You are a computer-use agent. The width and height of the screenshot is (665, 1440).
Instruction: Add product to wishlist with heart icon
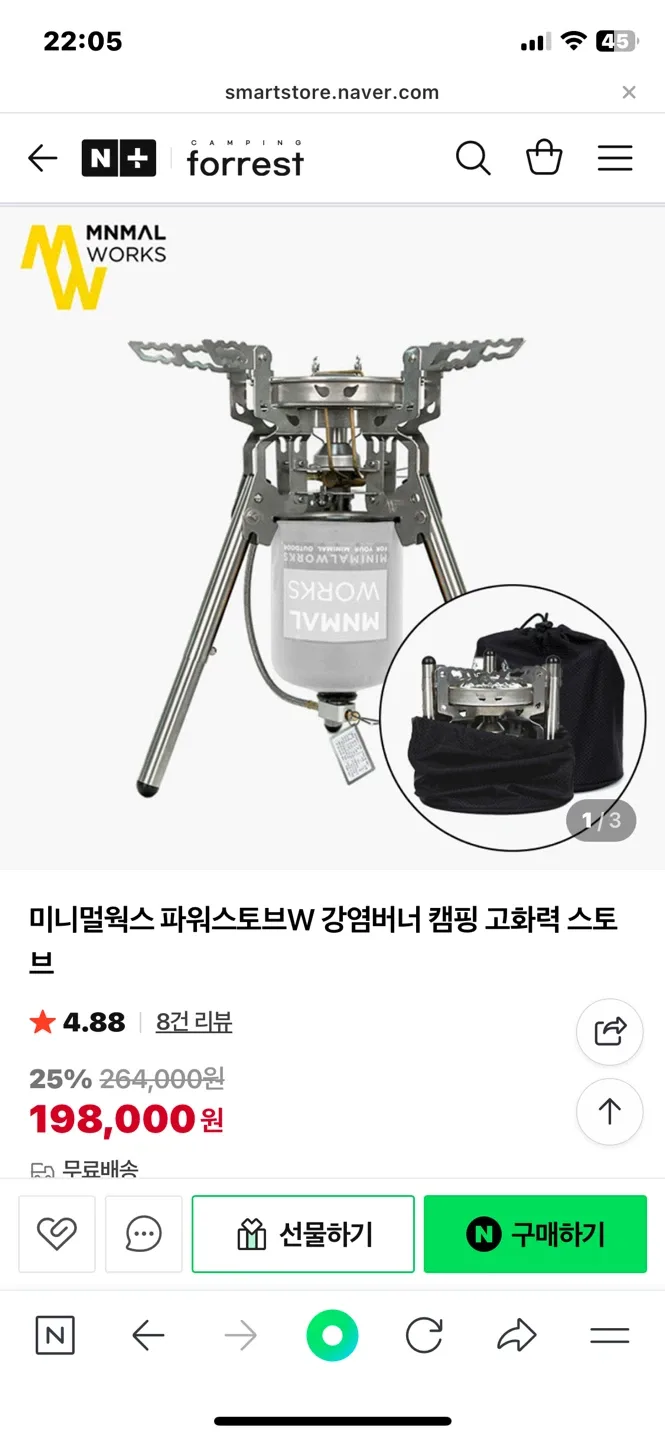[57, 1234]
